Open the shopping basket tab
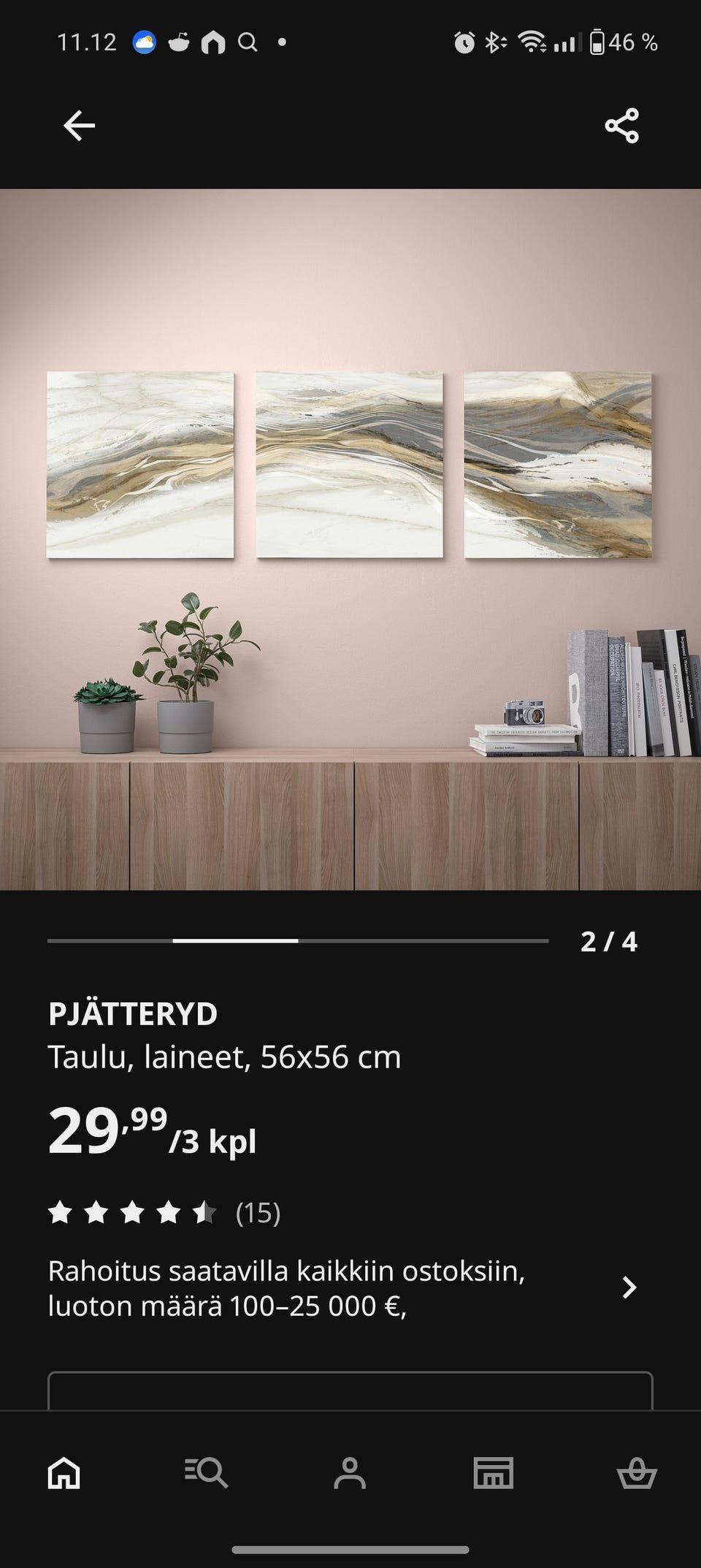Screen dimensions: 701x1568 click(x=637, y=1473)
